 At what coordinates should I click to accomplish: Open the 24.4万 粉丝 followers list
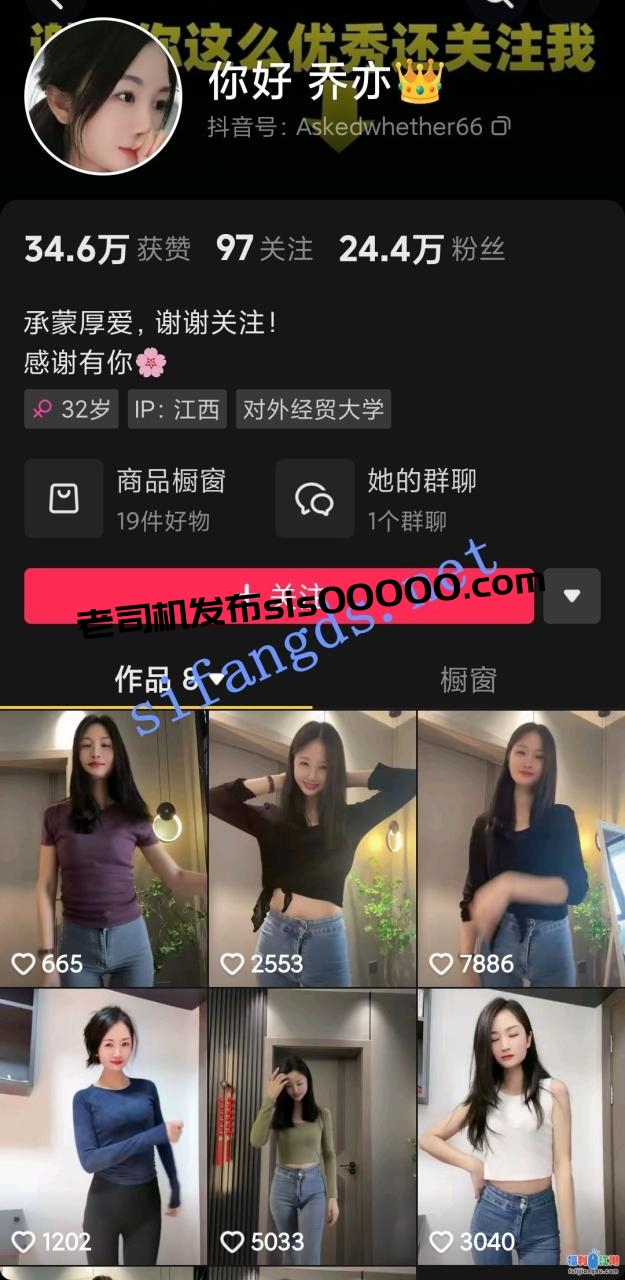[x=421, y=248]
